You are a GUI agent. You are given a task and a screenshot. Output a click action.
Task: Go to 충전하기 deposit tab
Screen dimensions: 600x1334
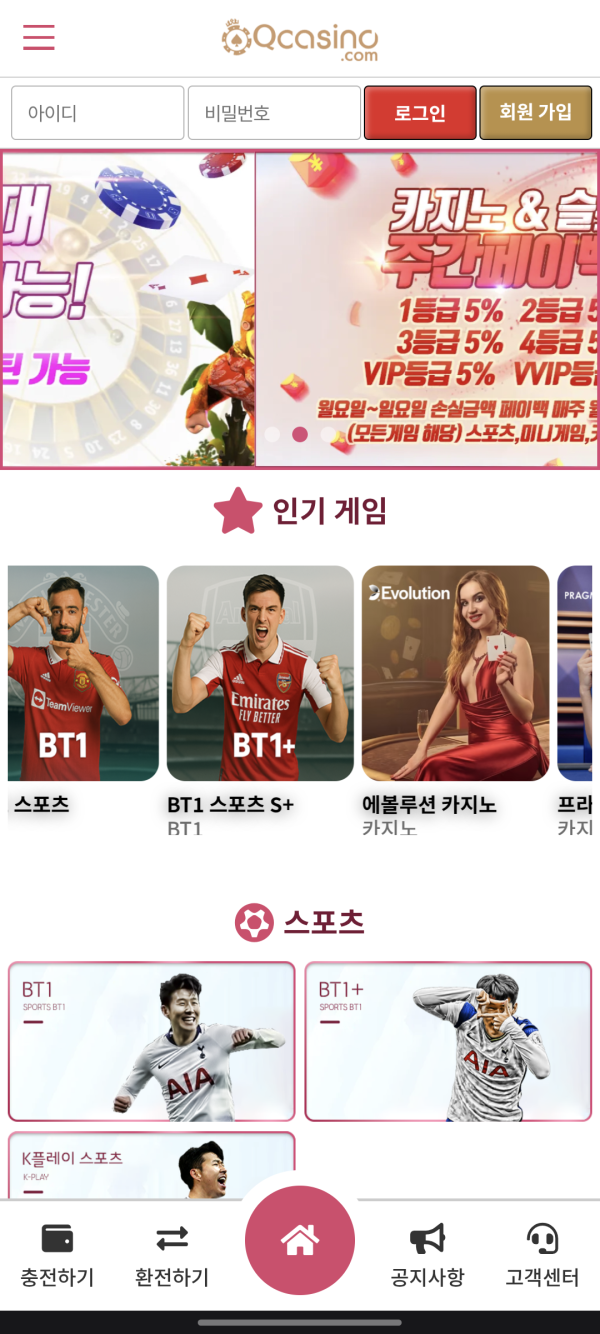tap(57, 1255)
